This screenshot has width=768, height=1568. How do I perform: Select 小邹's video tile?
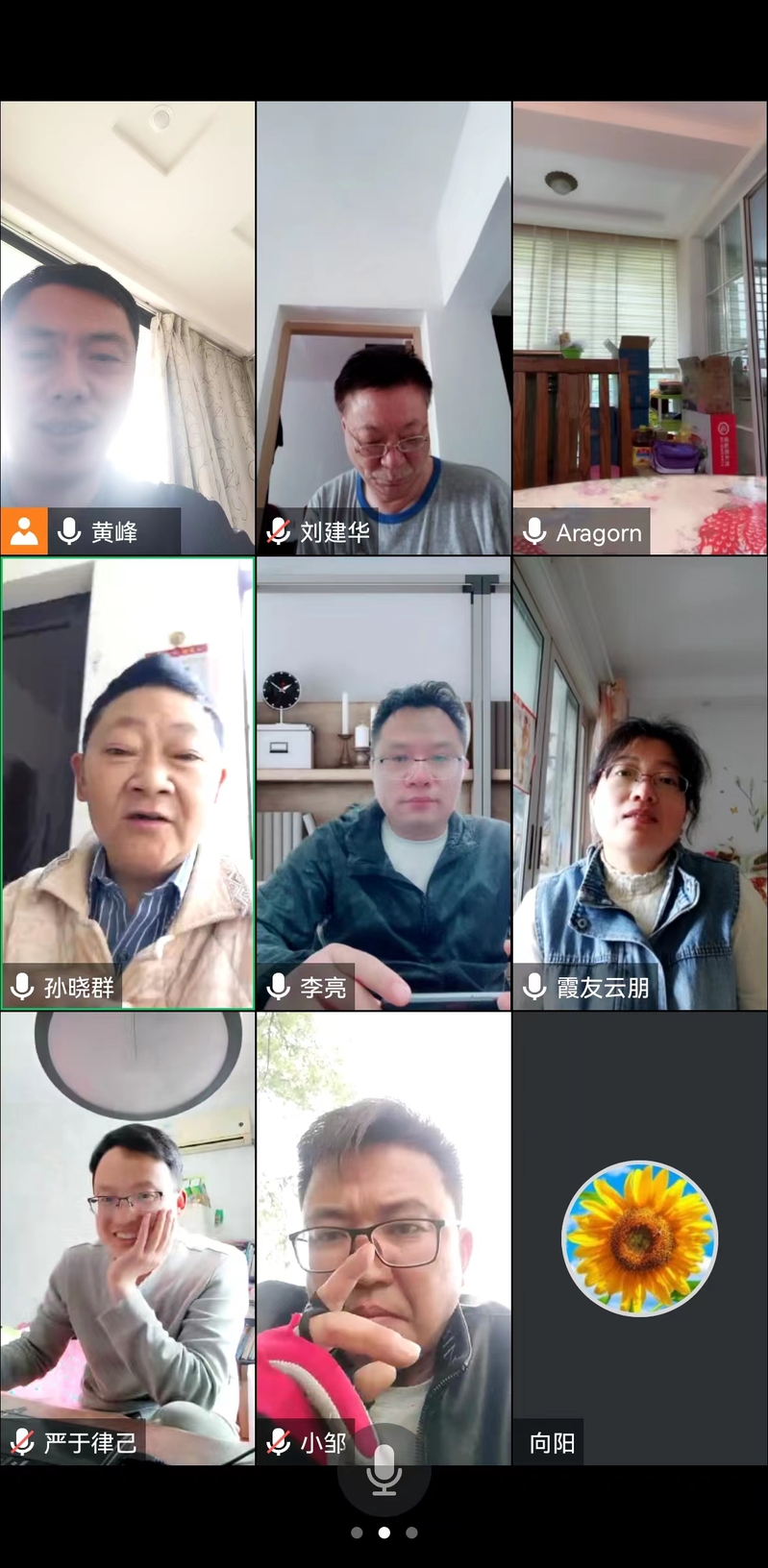pos(384,1237)
